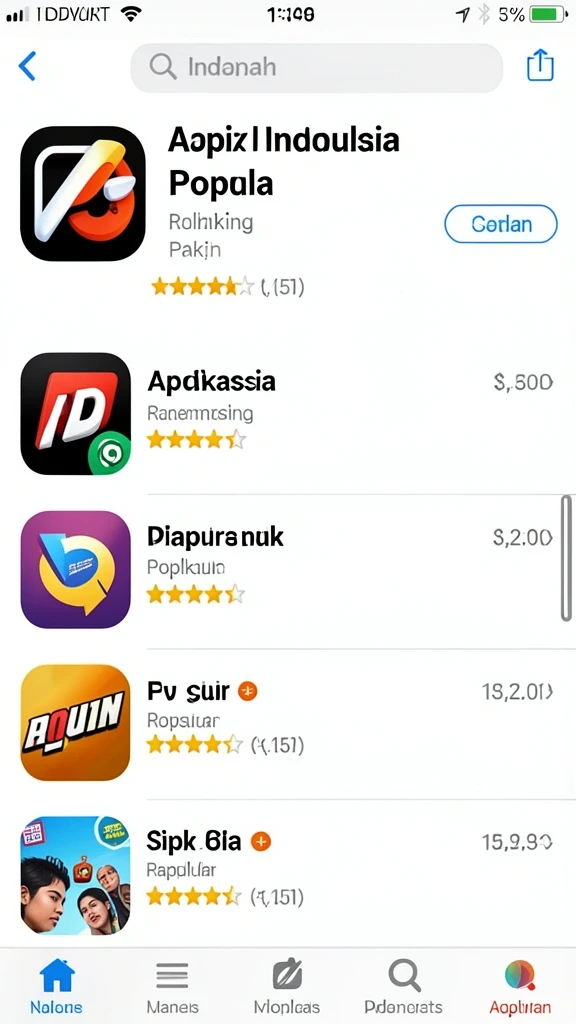Open the Diapuranuk app row

288,570
